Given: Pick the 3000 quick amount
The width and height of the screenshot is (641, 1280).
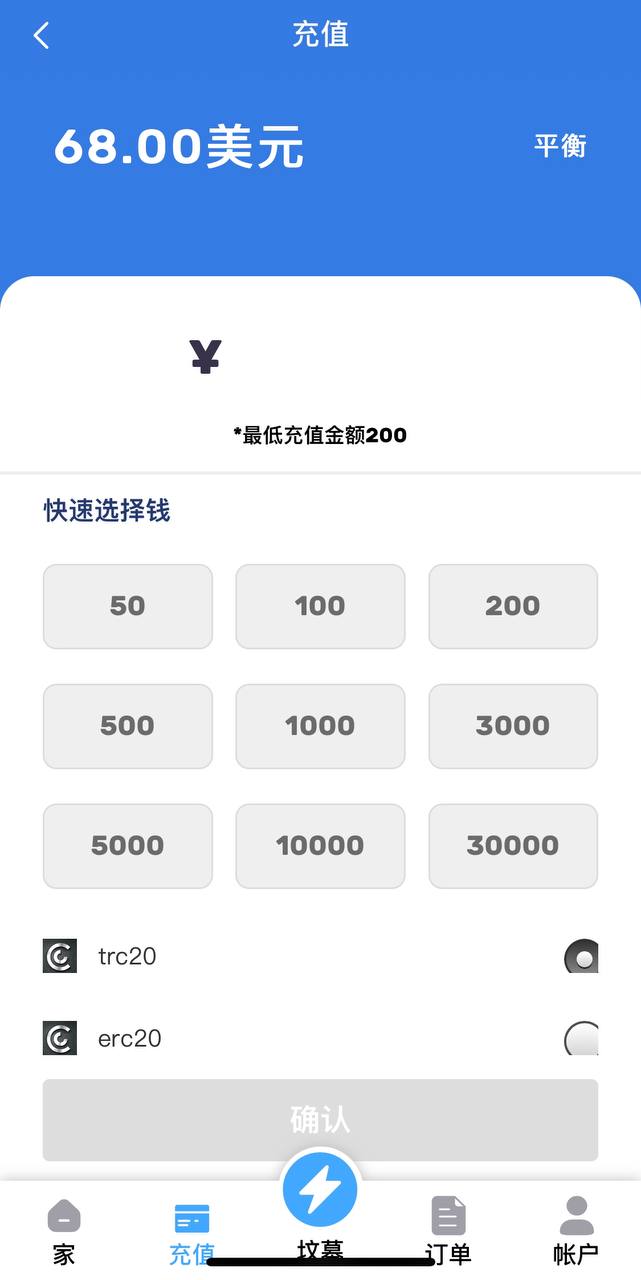Looking at the screenshot, I should tap(513, 726).
